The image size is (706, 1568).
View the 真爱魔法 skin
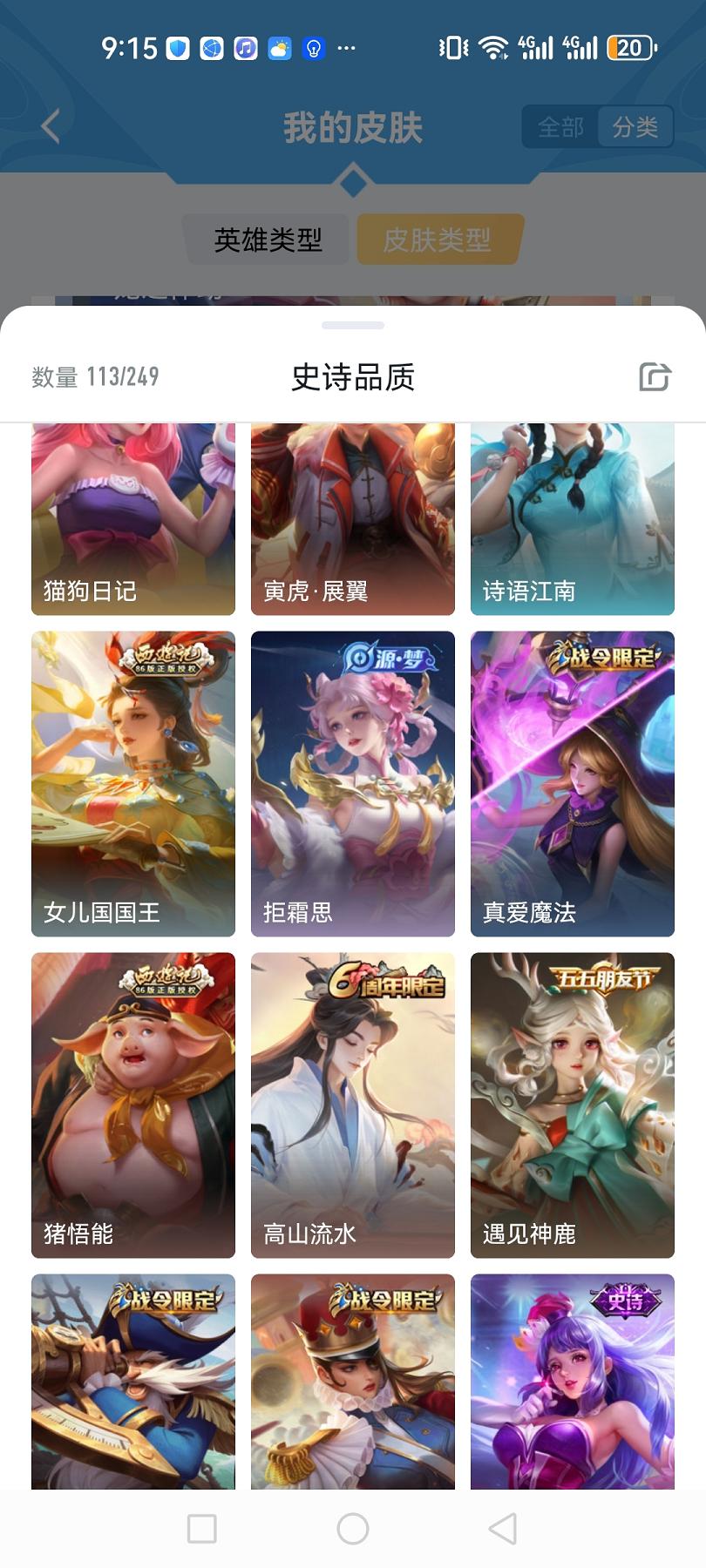[573, 783]
